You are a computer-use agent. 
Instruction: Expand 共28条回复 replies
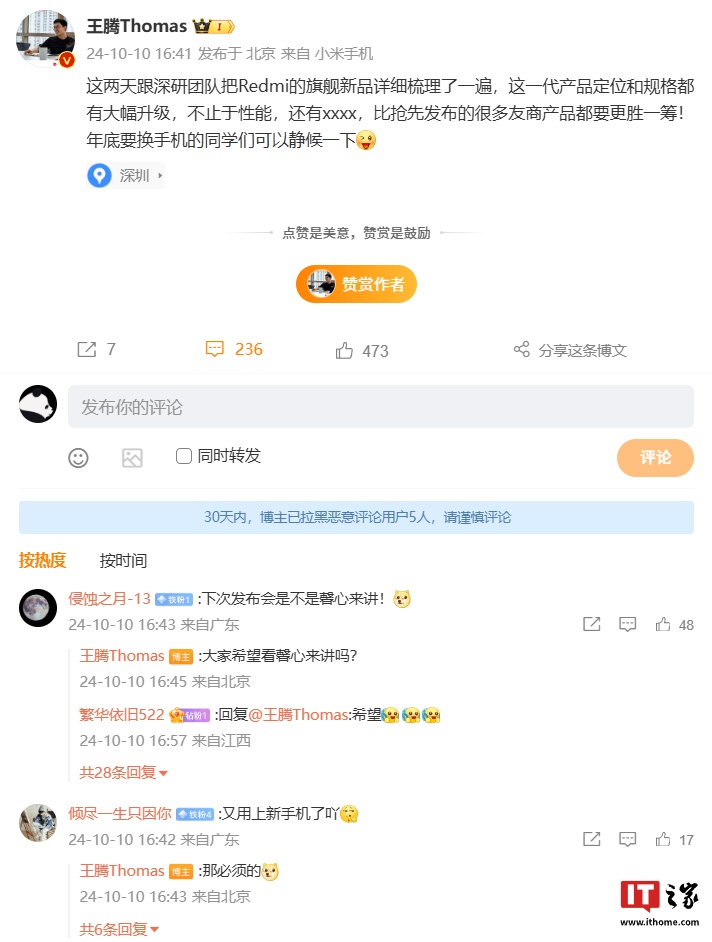coord(124,772)
